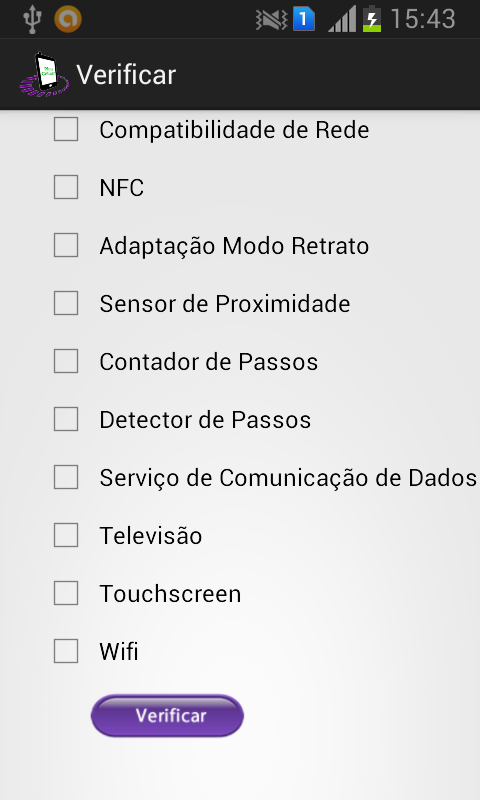This screenshot has width=480, height=800.
Task: Check the Touchscreen box
Action: pos(66,593)
